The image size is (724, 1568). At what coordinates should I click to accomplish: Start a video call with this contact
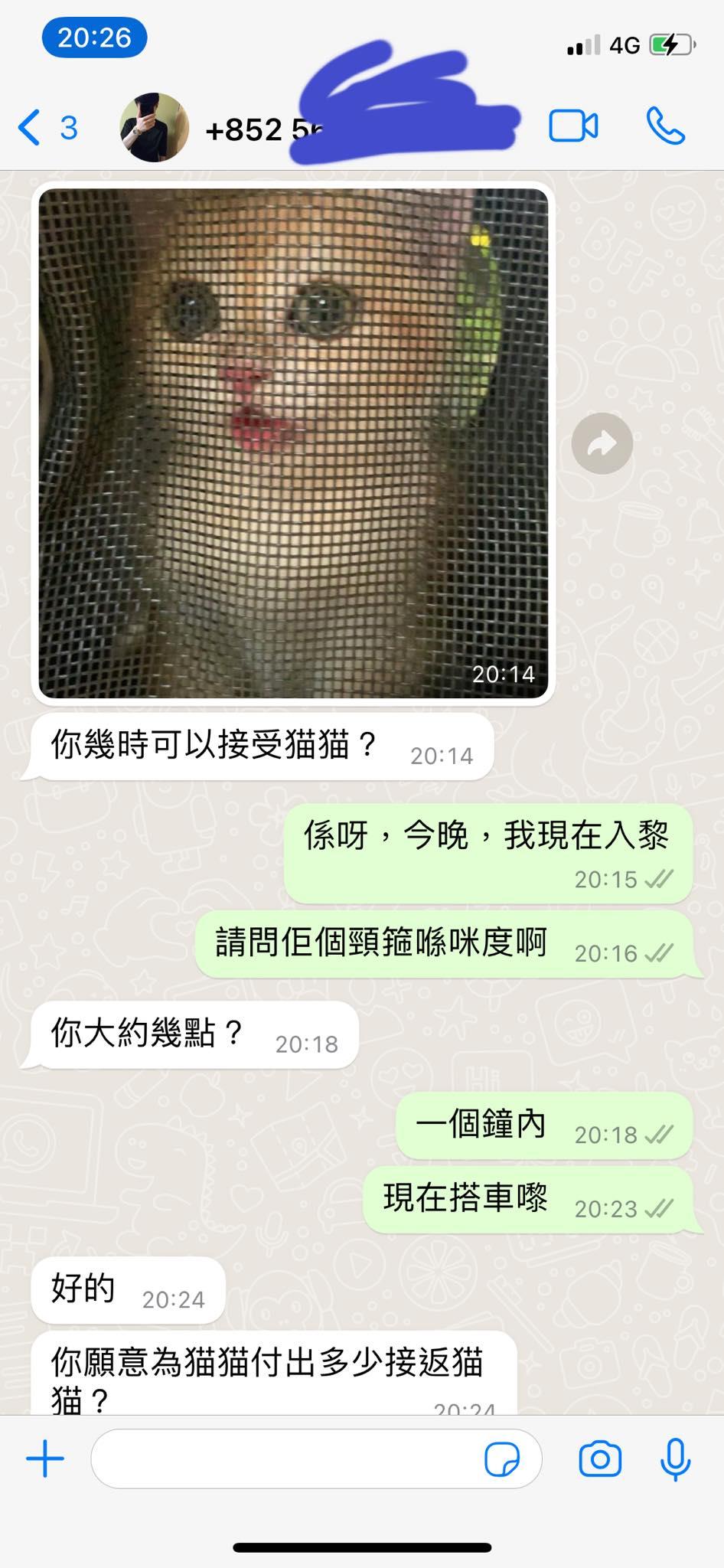[572, 126]
